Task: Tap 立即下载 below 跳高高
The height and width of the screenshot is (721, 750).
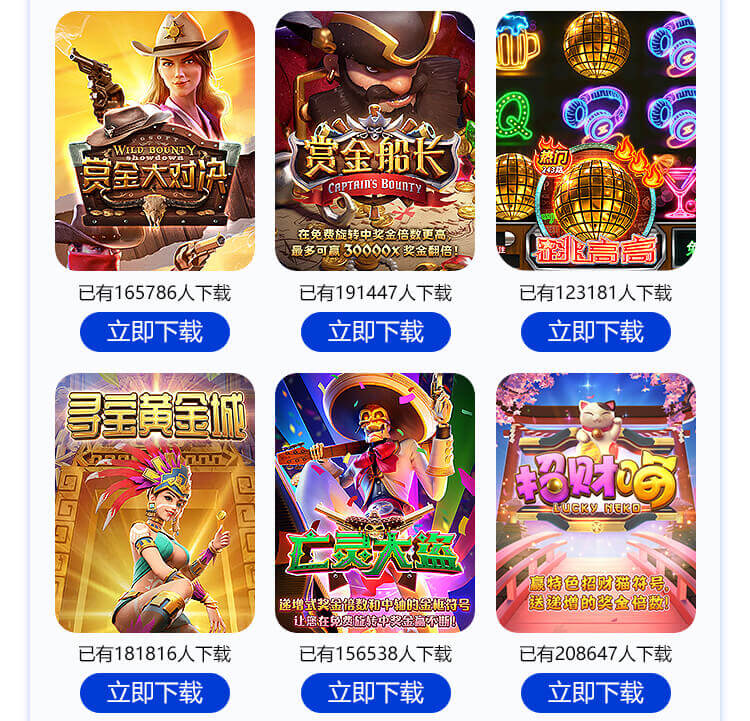Action: pyautogui.click(x=596, y=332)
